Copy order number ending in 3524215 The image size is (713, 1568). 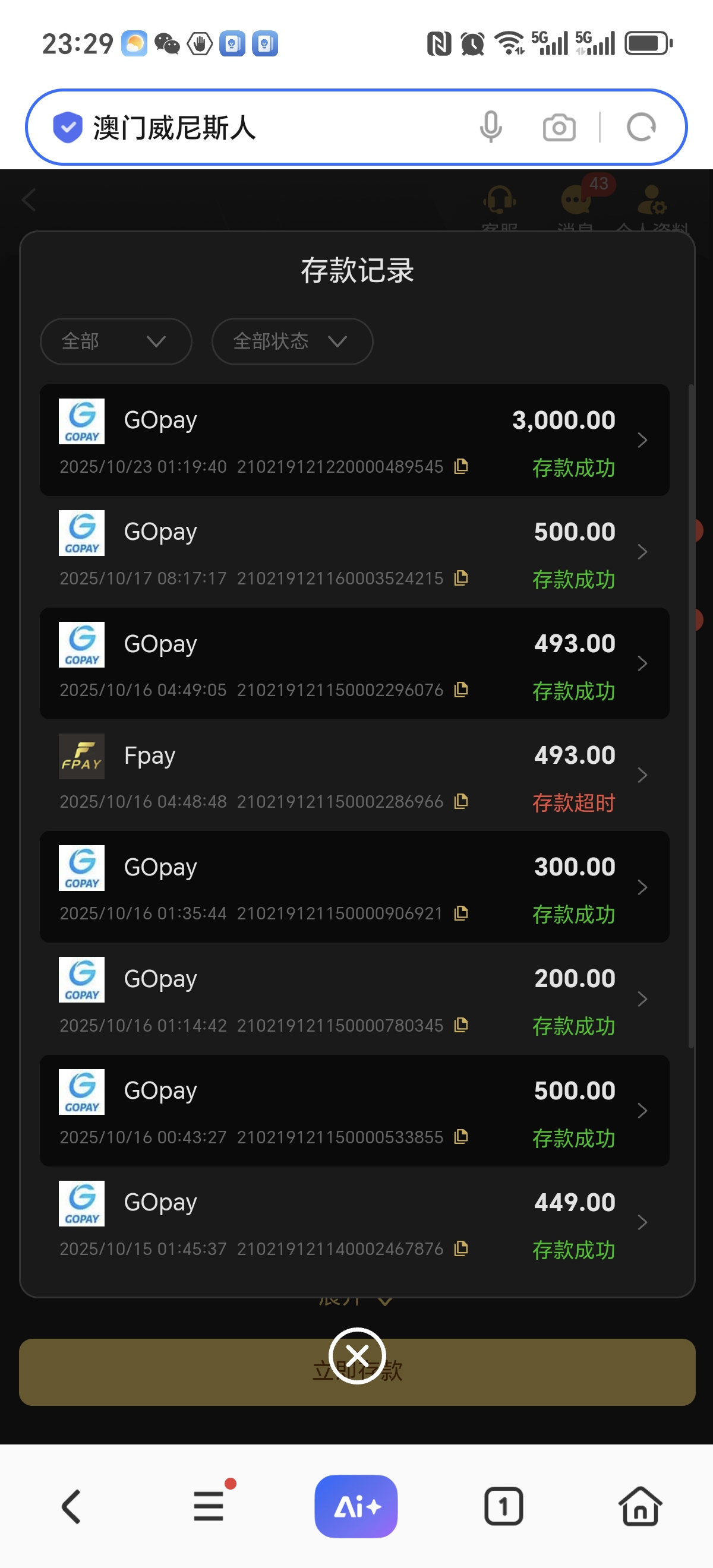point(461,578)
